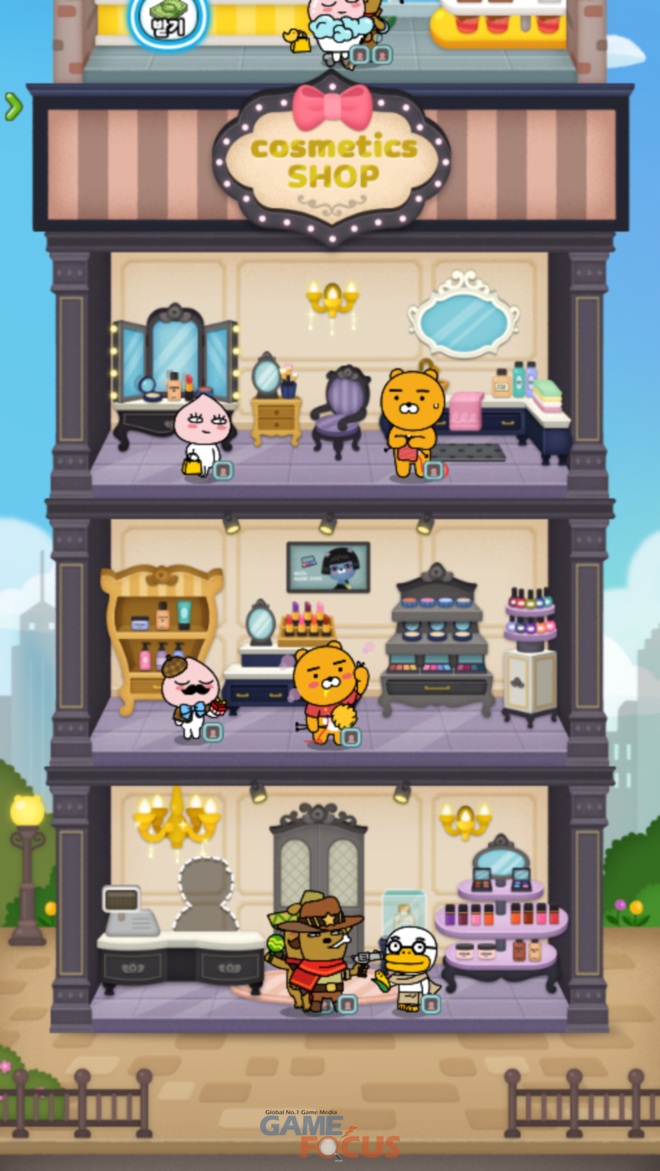Select the duck character with glasses

[410, 965]
